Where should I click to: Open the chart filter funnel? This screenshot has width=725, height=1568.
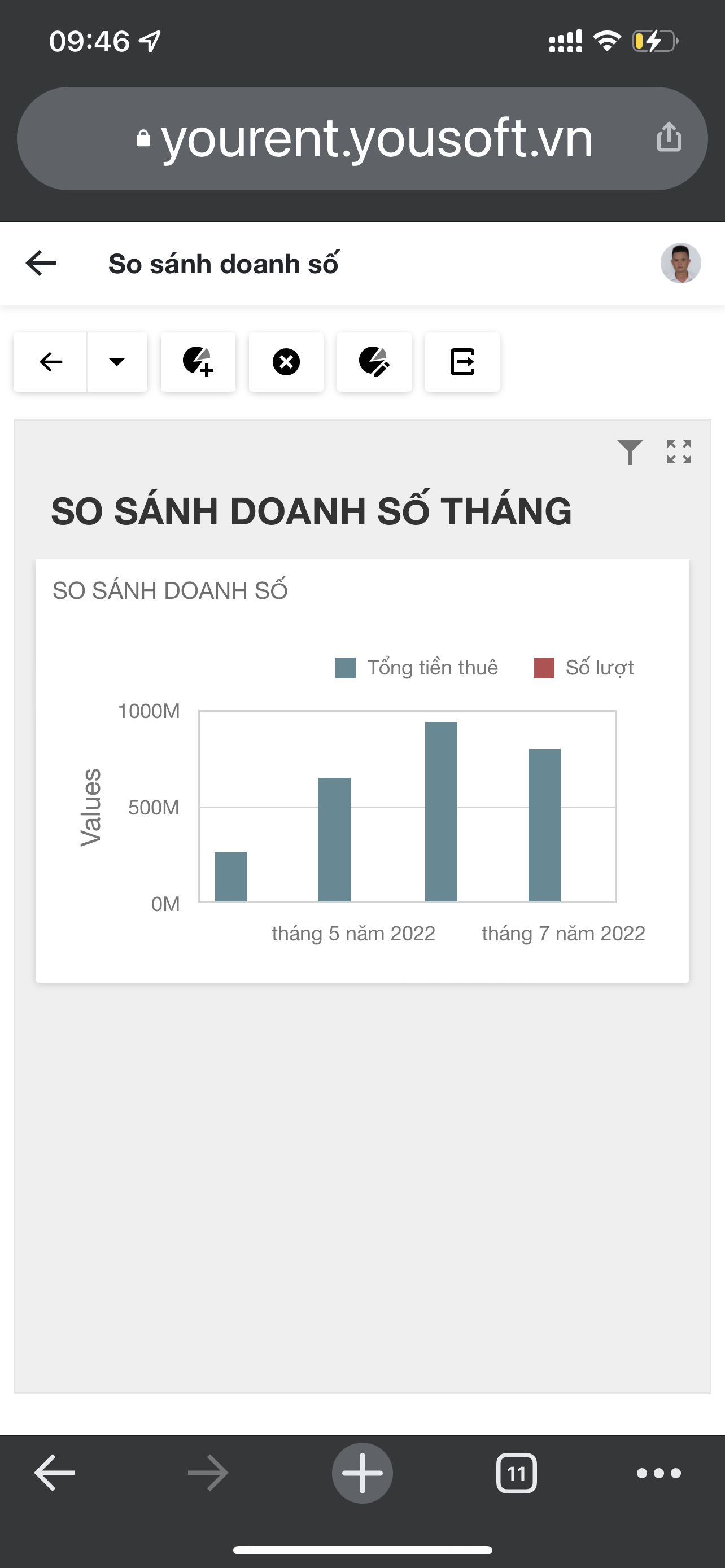630,452
